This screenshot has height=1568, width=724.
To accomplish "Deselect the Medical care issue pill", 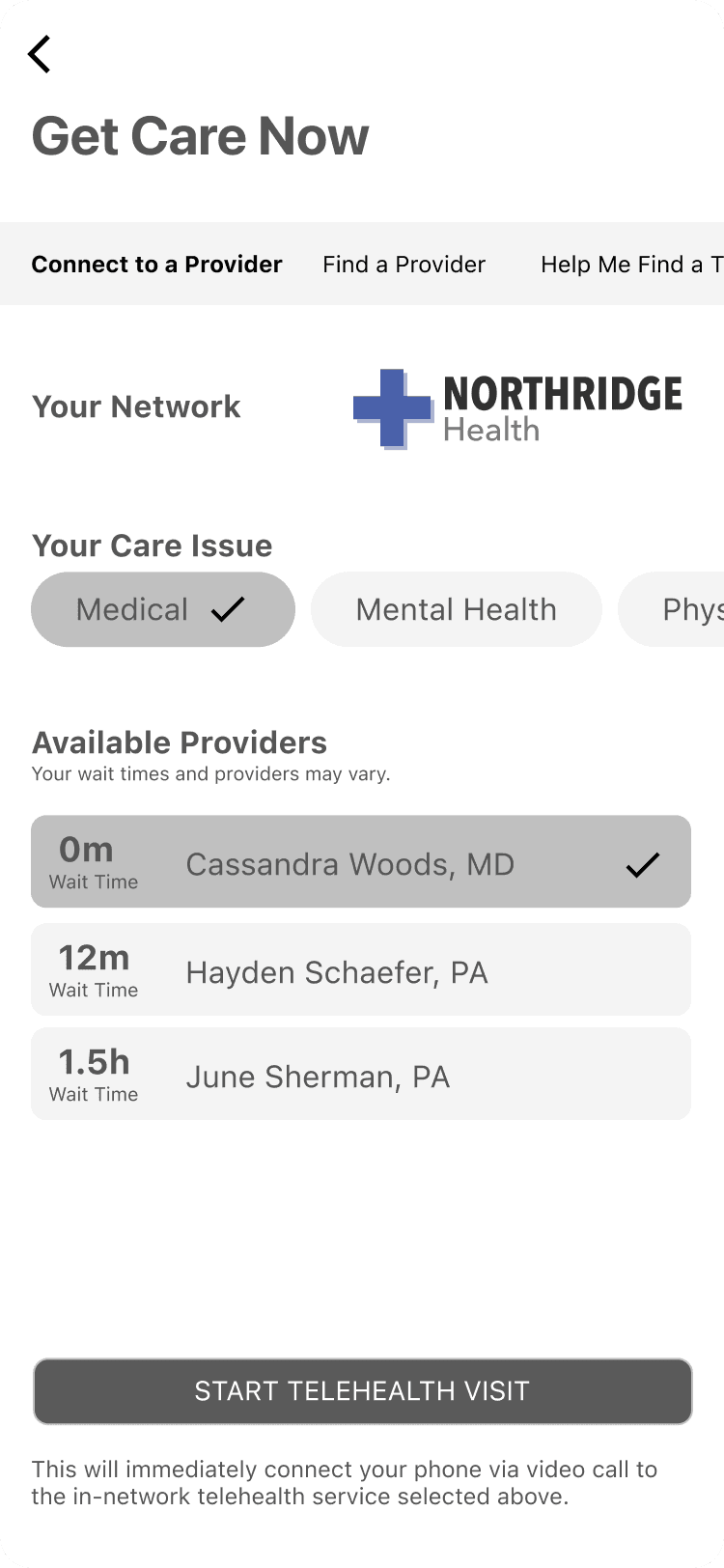I will tap(162, 609).
